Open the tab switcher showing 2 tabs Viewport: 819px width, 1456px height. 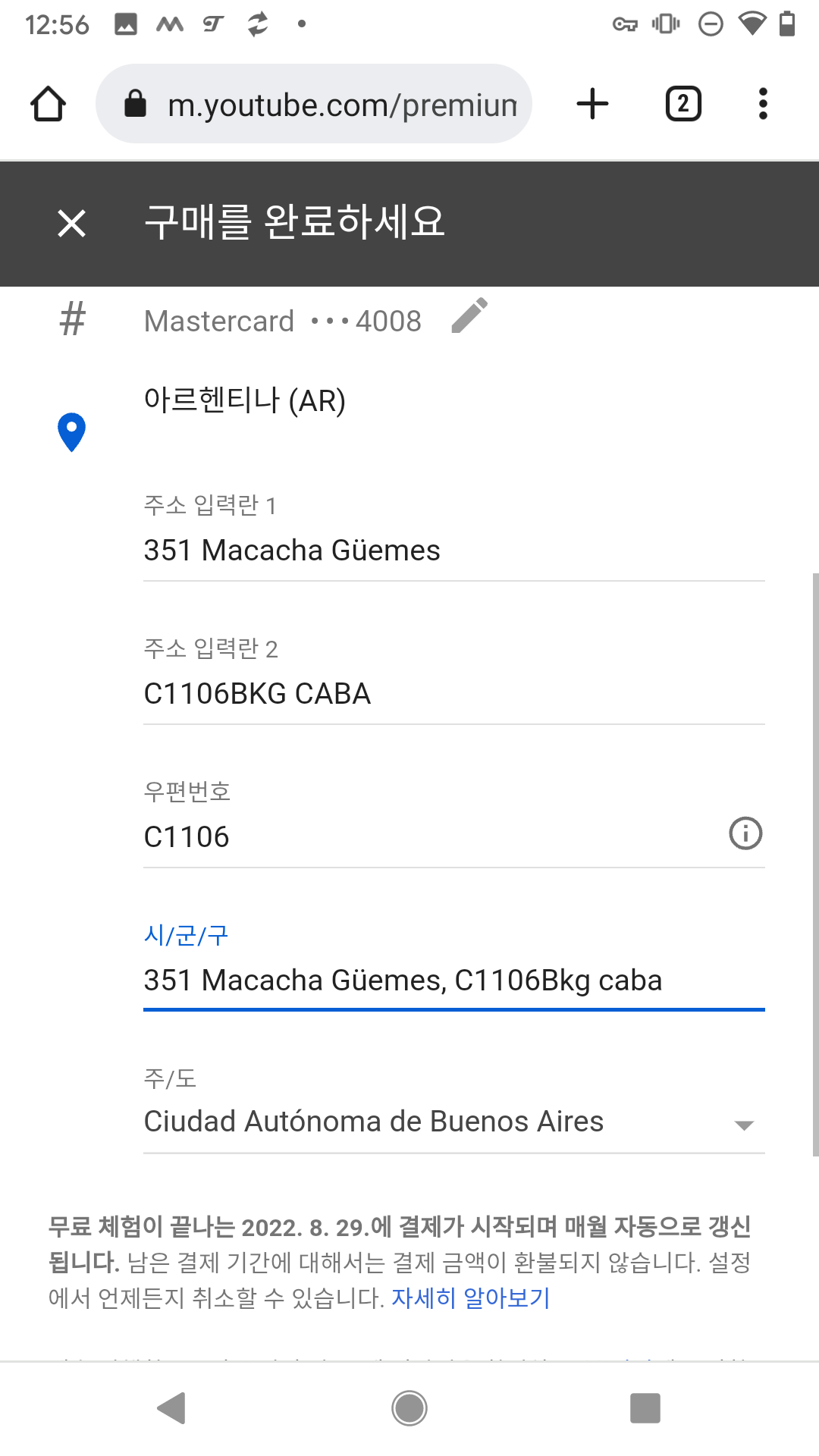683,104
